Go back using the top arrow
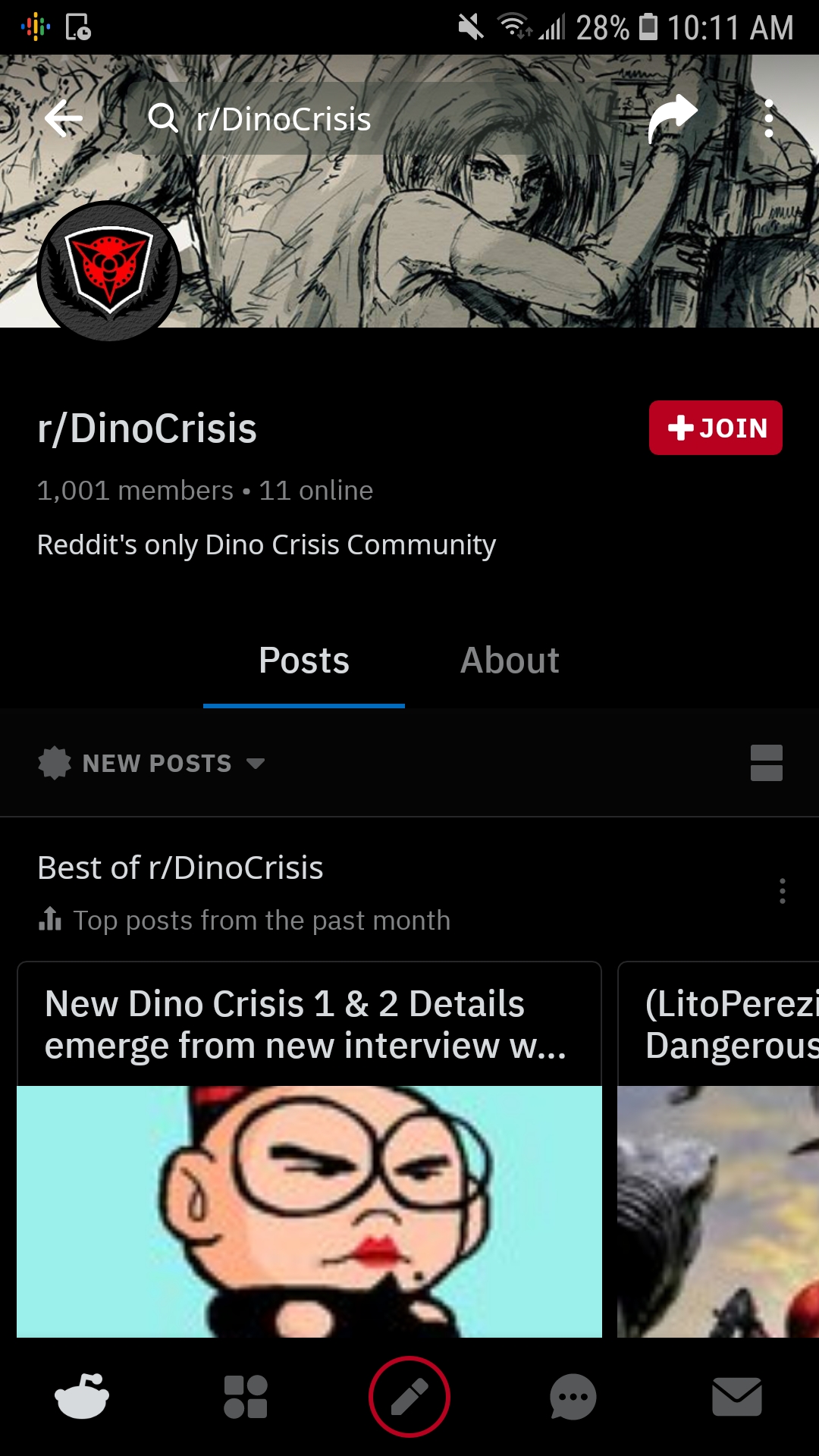 pyautogui.click(x=64, y=119)
